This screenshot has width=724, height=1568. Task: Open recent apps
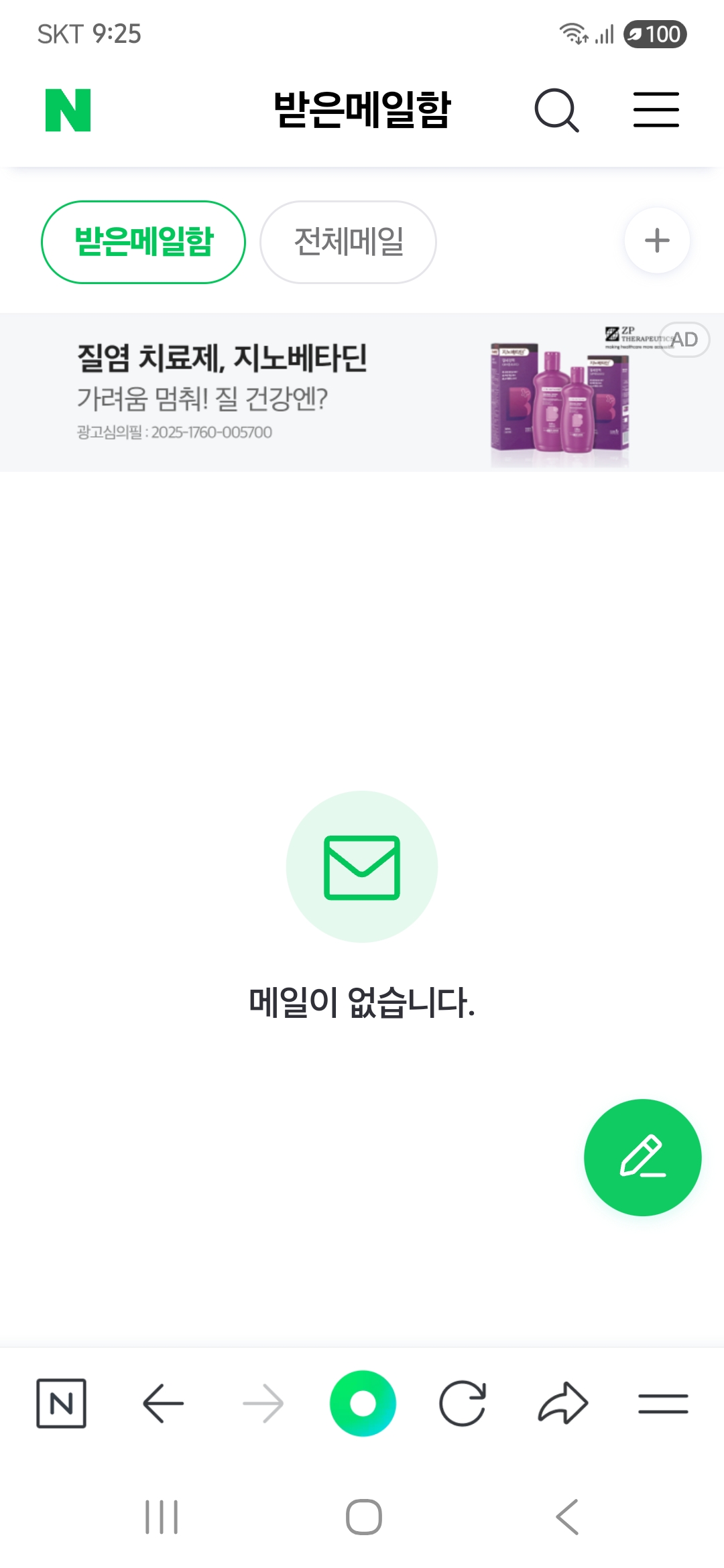pyautogui.click(x=162, y=1517)
